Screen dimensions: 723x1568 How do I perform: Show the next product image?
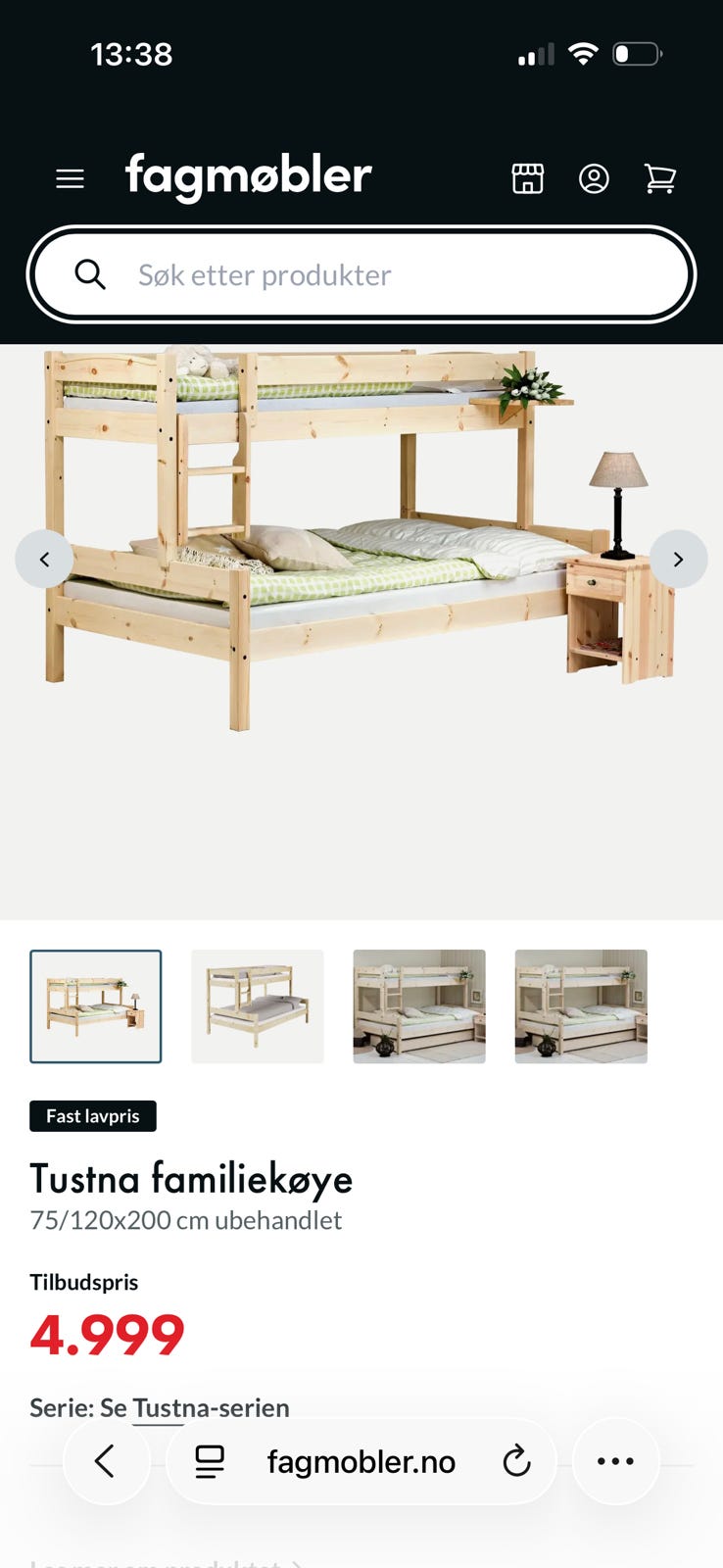click(x=678, y=559)
